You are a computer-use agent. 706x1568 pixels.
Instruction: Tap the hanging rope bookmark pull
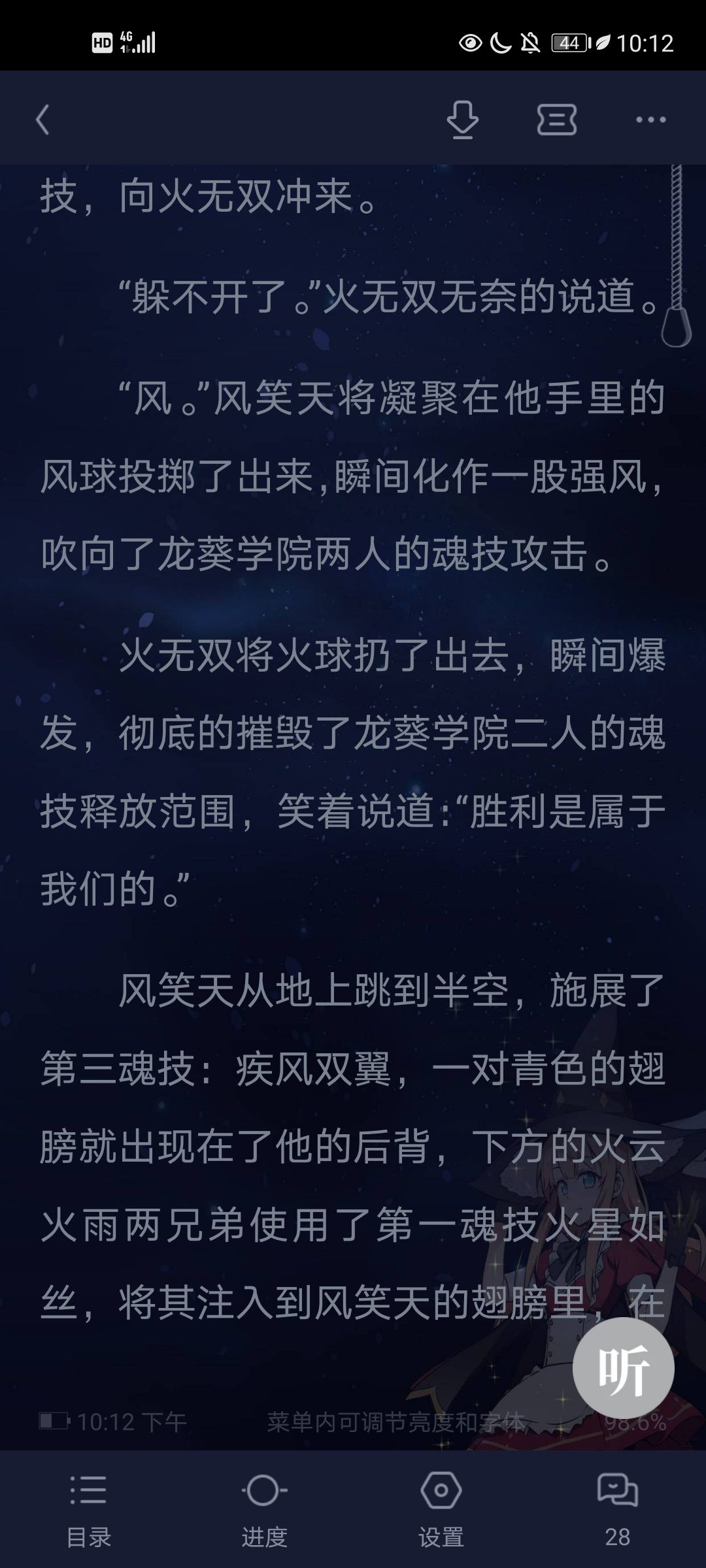[x=676, y=256]
